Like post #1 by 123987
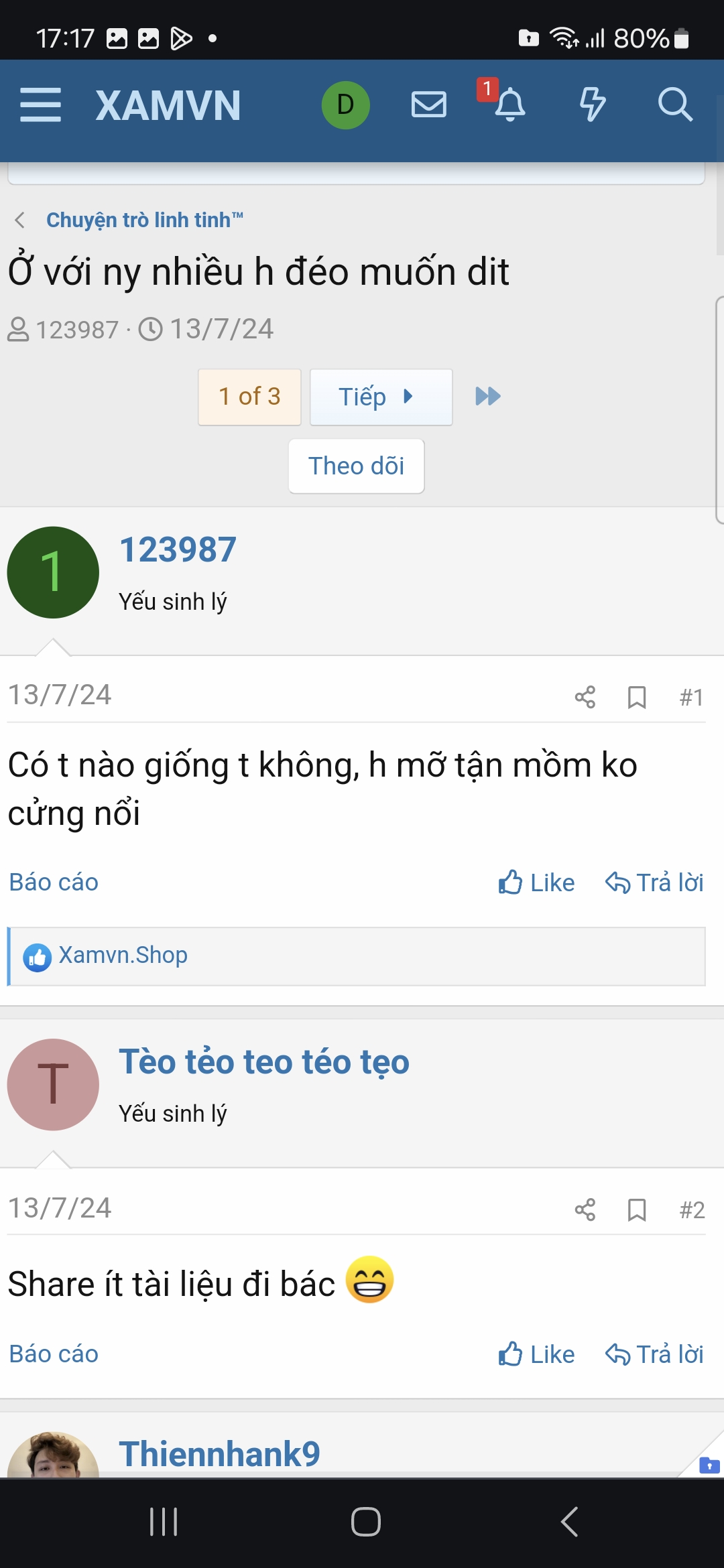The width and height of the screenshot is (724, 1568). [x=536, y=883]
